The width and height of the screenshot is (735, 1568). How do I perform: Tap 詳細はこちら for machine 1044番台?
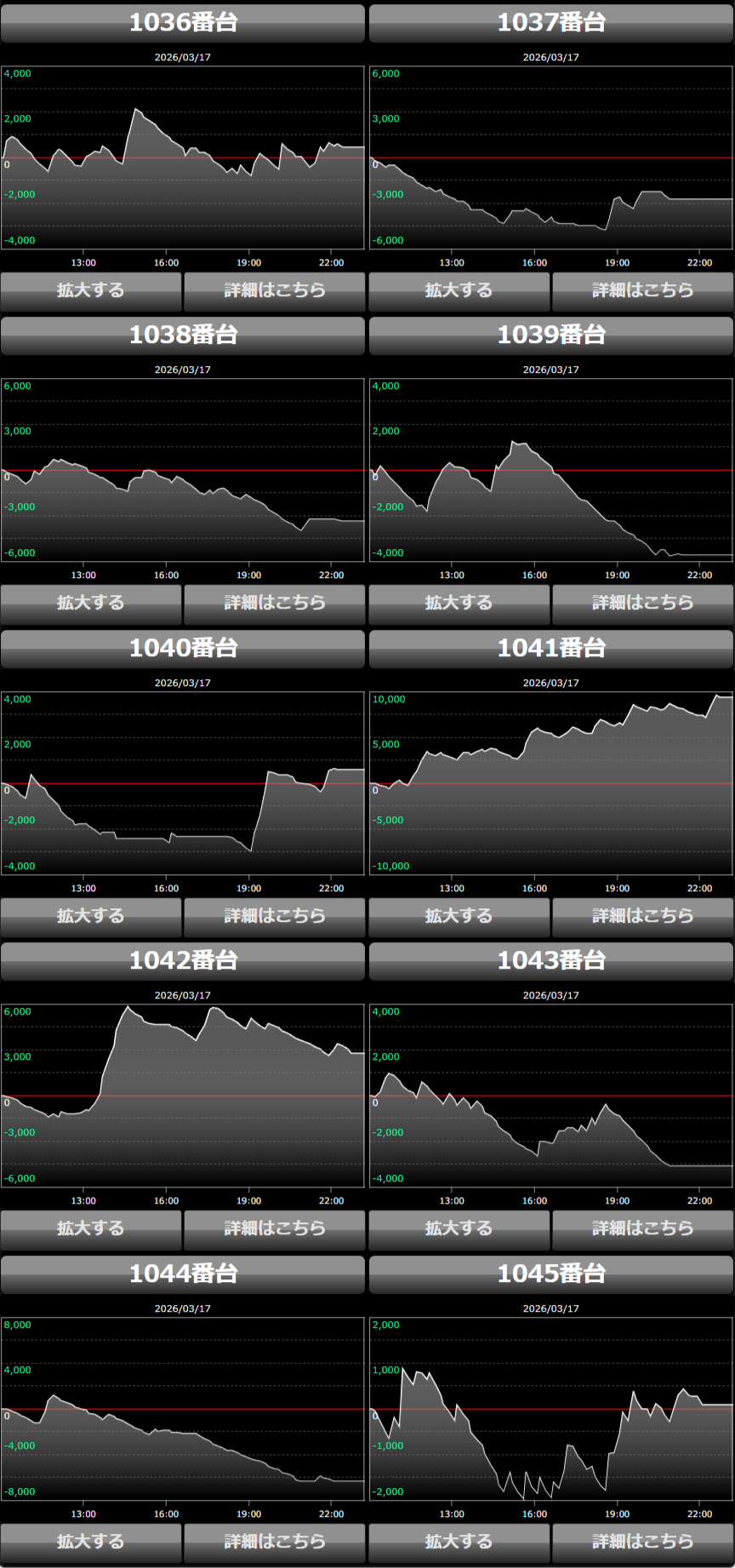pos(274,1542)
